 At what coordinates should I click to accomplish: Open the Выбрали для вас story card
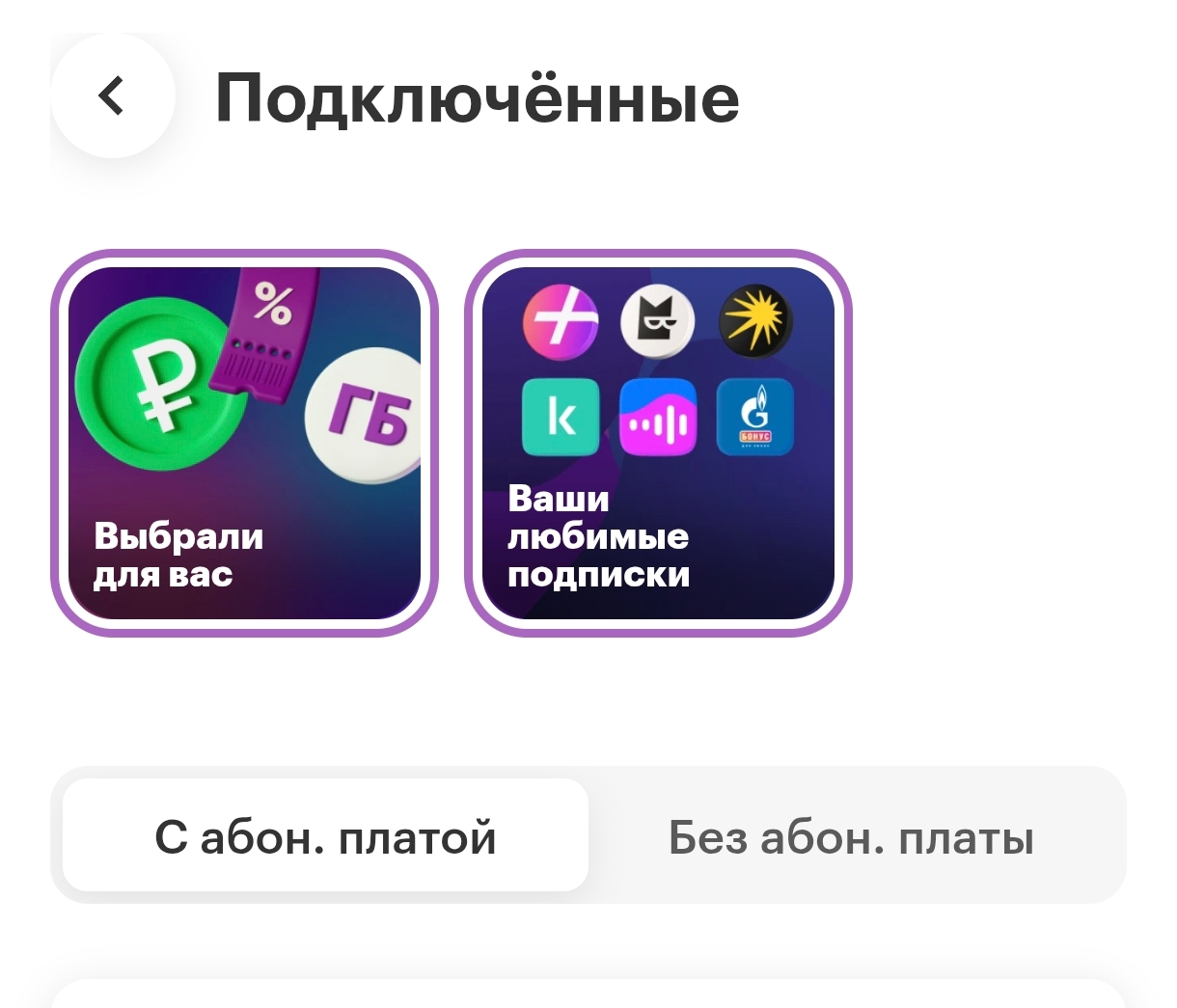[x=244, y=443]
